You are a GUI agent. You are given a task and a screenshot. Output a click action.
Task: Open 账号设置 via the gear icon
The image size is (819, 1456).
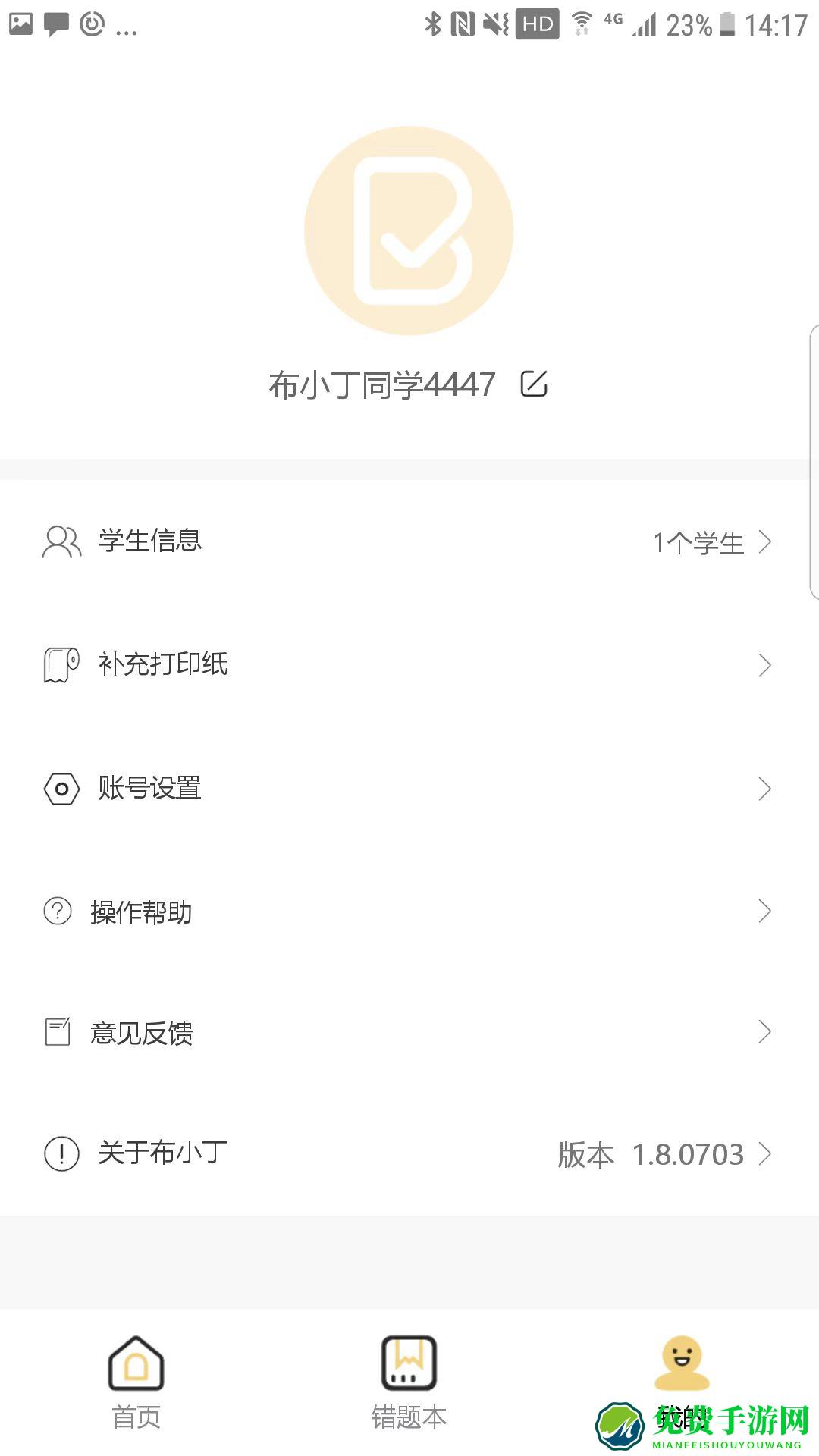tap(59, 789)
